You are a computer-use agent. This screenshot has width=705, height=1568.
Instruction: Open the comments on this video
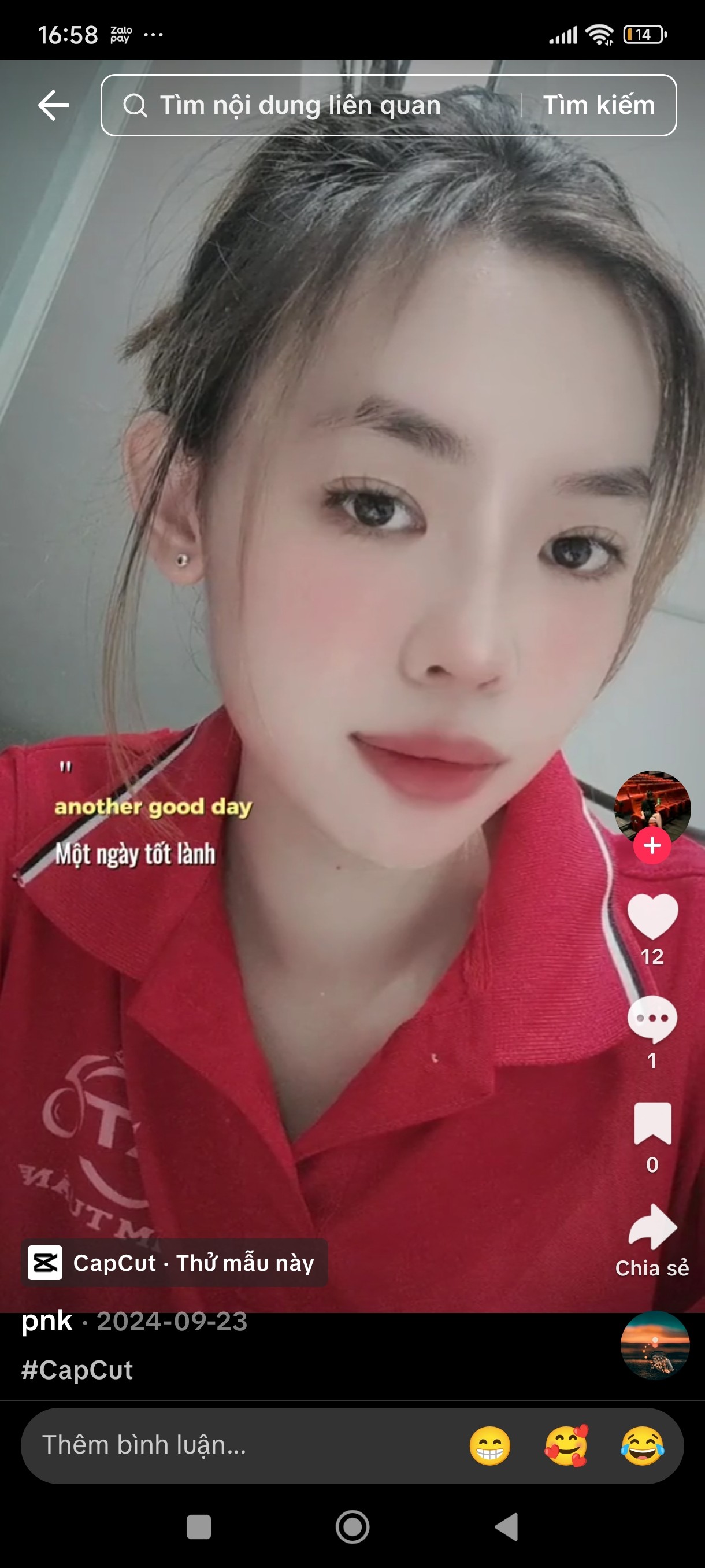652,1018
